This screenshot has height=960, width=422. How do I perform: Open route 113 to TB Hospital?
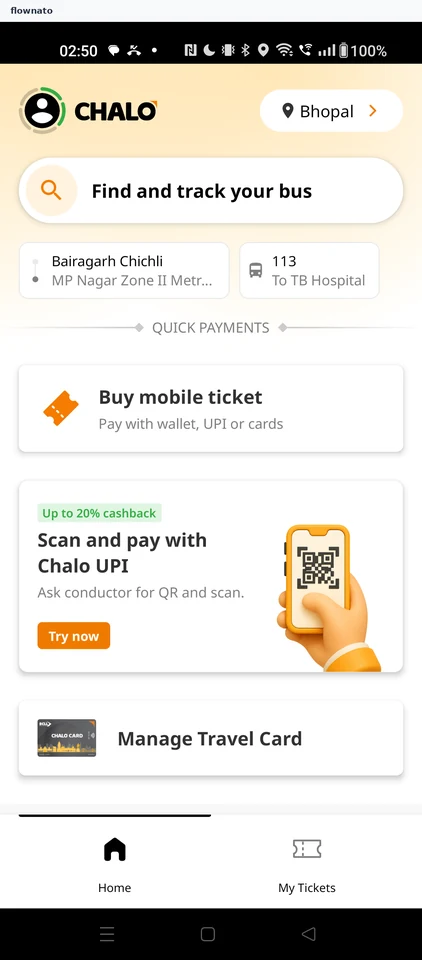point(309,271)
